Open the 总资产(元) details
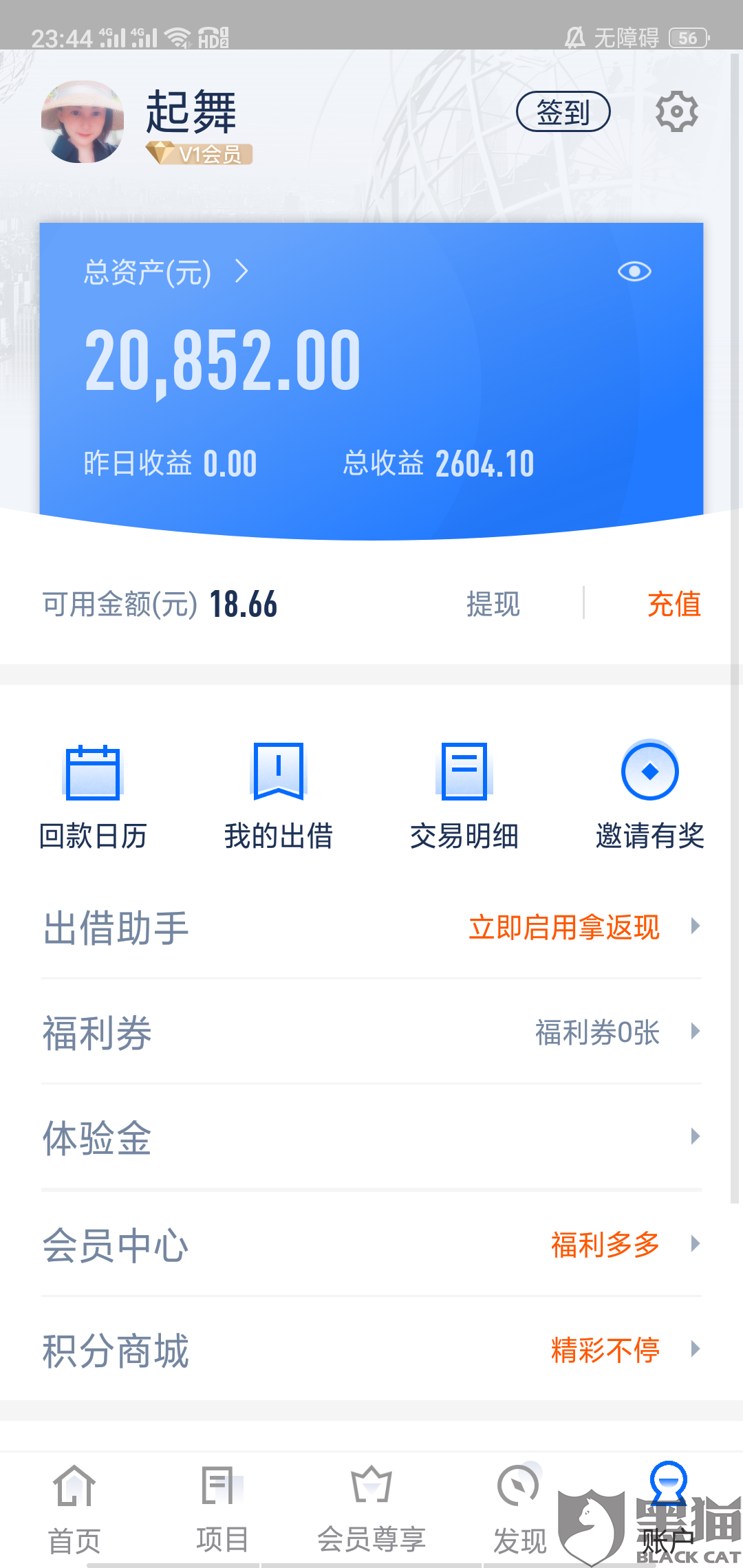Screen dimensions: 743x1568 point(165,272)
